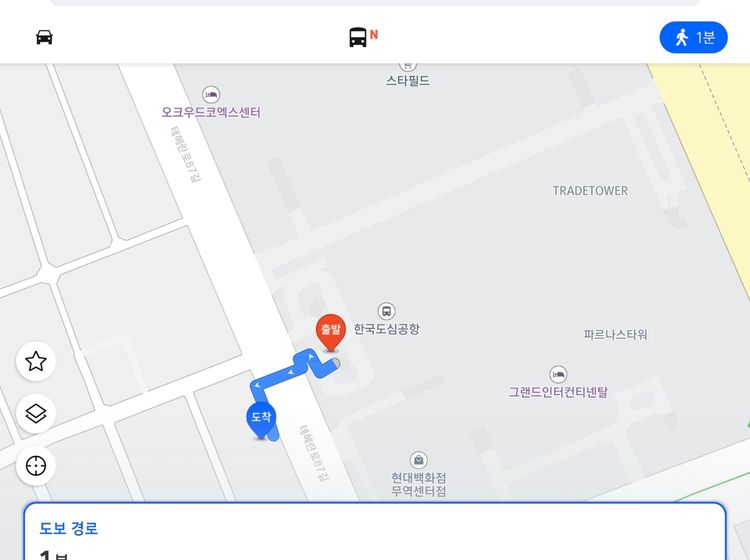Tap the blue 도착 destination marker
750x560 pixels.
(260, 419)
